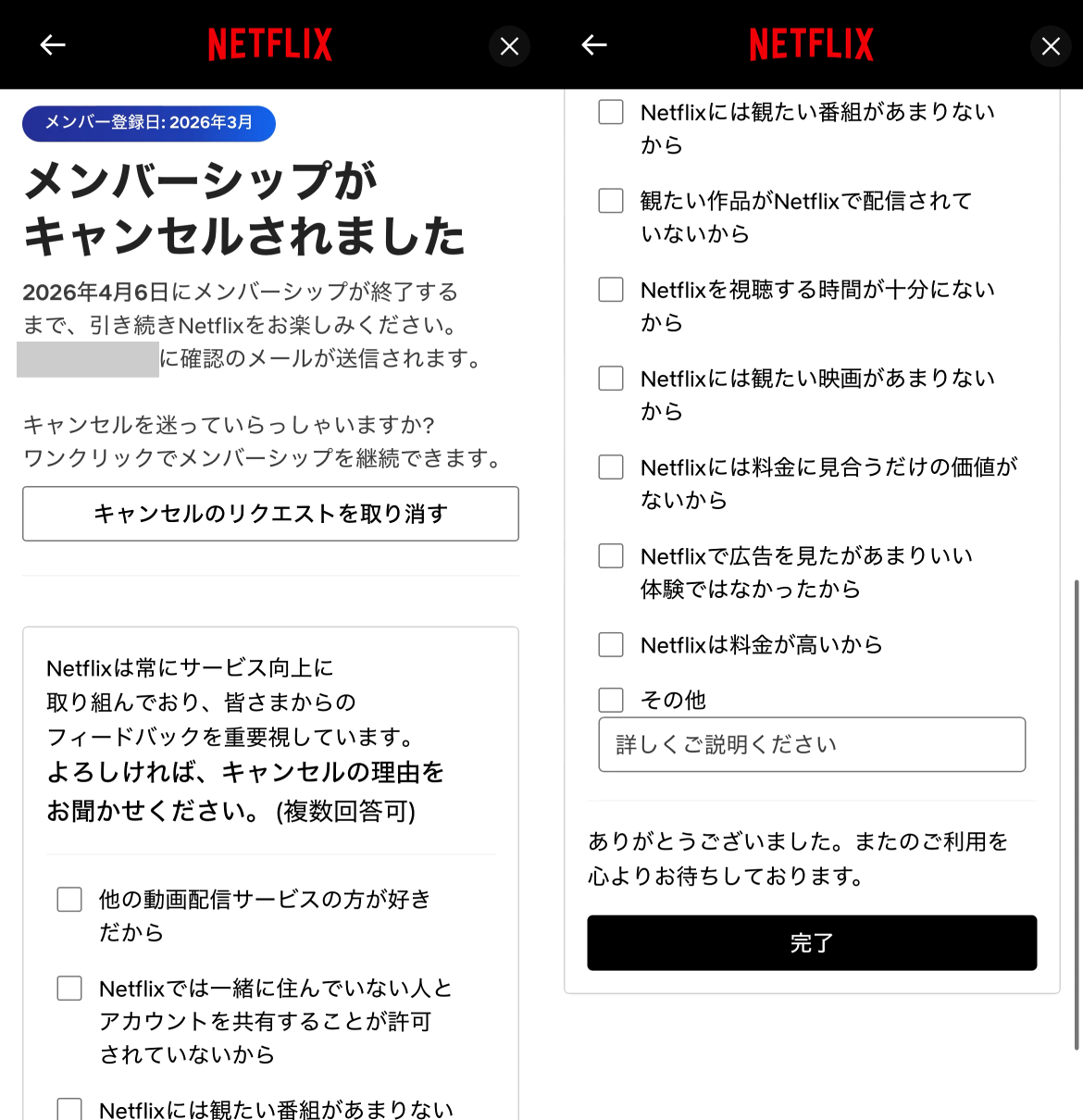Check 料金に見合うだけの価値がないから
Viewport: 1083px width, 1120px height.
click(611, 467)
